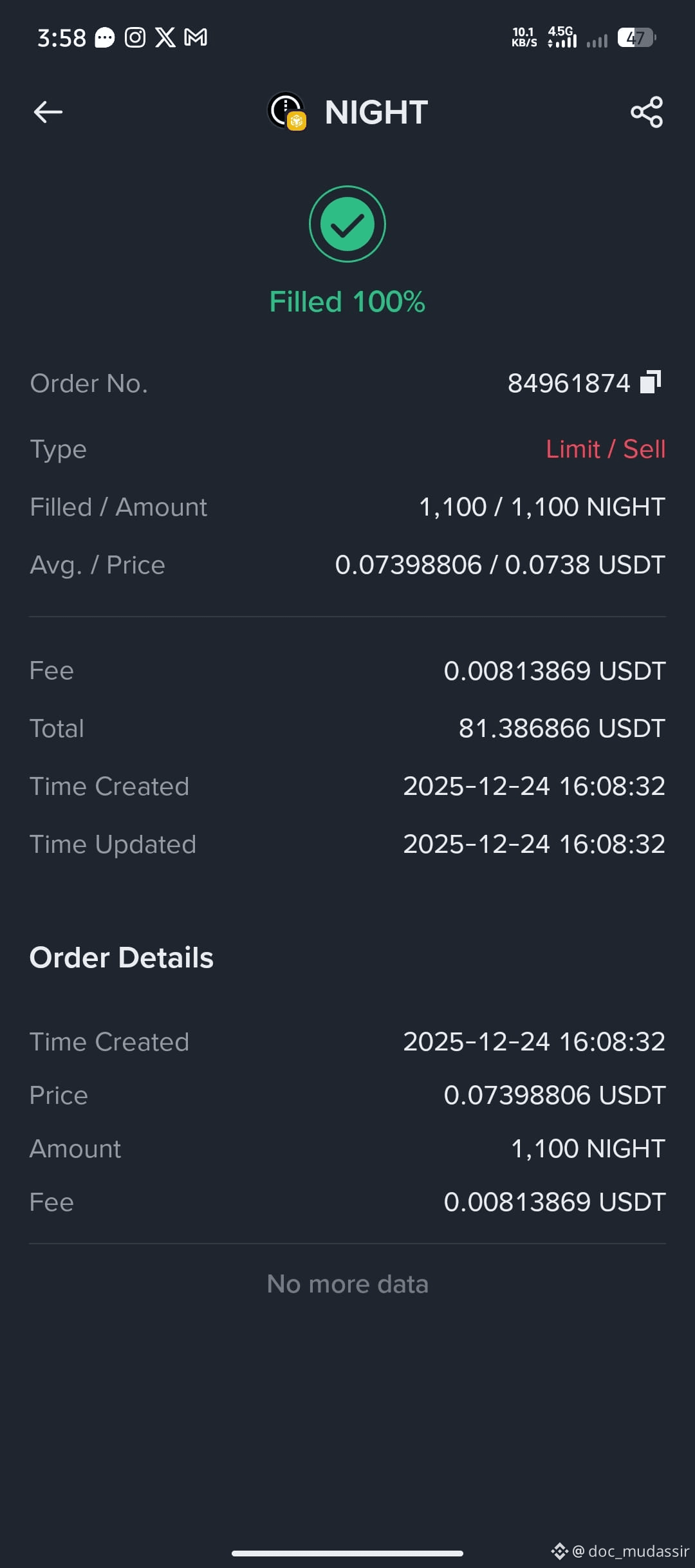Copy order number 84961874
Viewport: 695px width, 1568px height.
pos(651,382)
